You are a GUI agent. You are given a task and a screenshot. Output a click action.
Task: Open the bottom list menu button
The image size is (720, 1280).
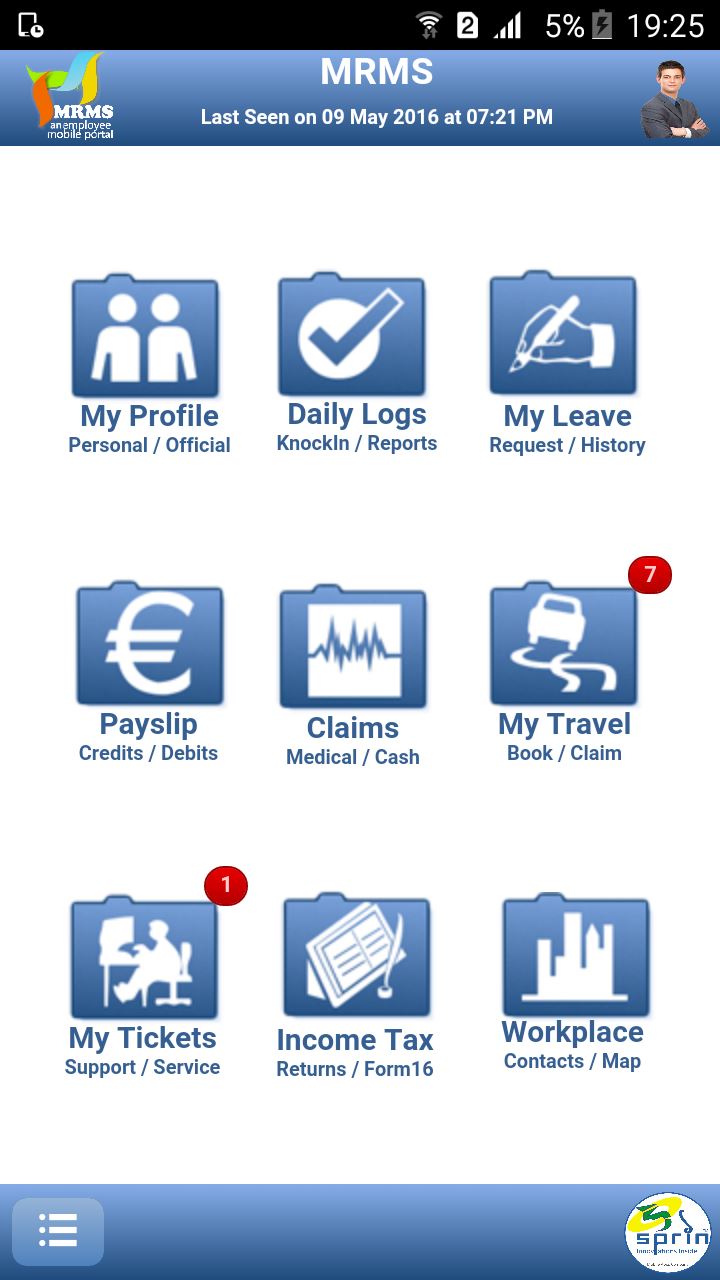[x=58, y=1231]
